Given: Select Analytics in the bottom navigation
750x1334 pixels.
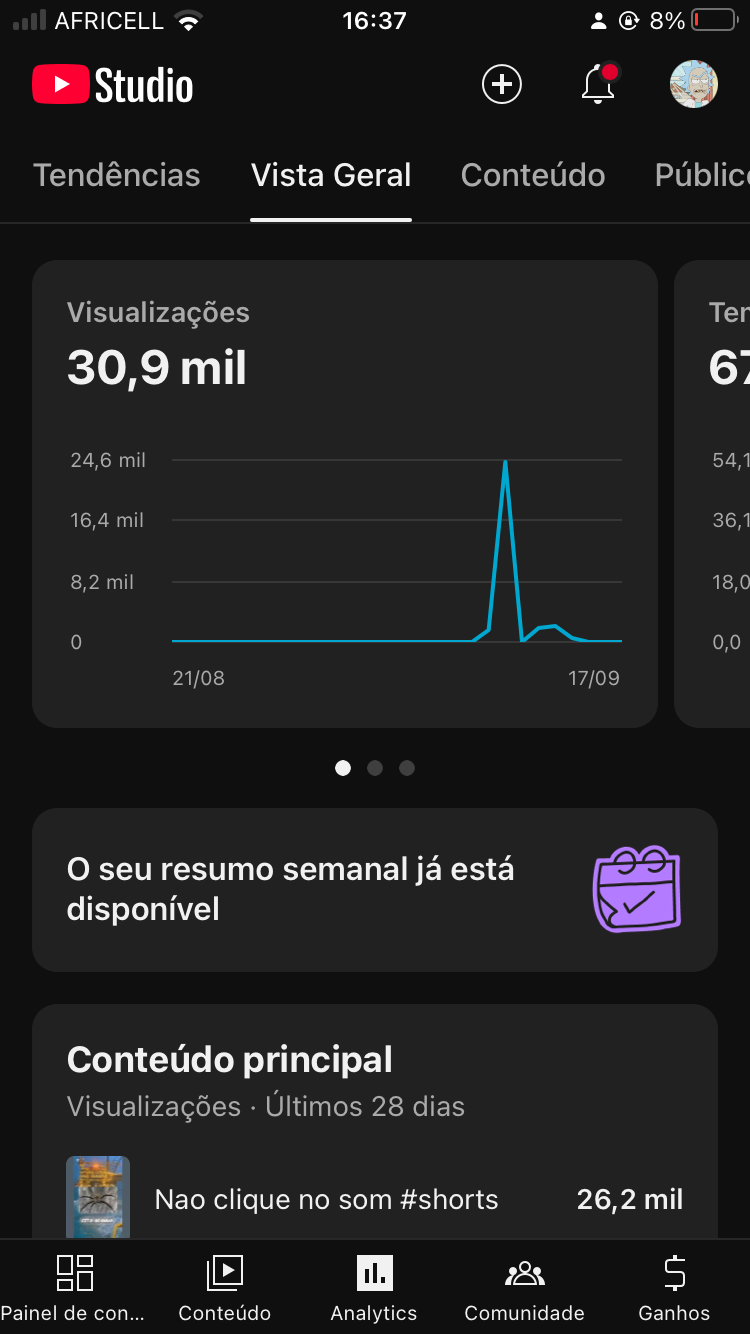Looking at the screenshot, I should [374, 1287].
